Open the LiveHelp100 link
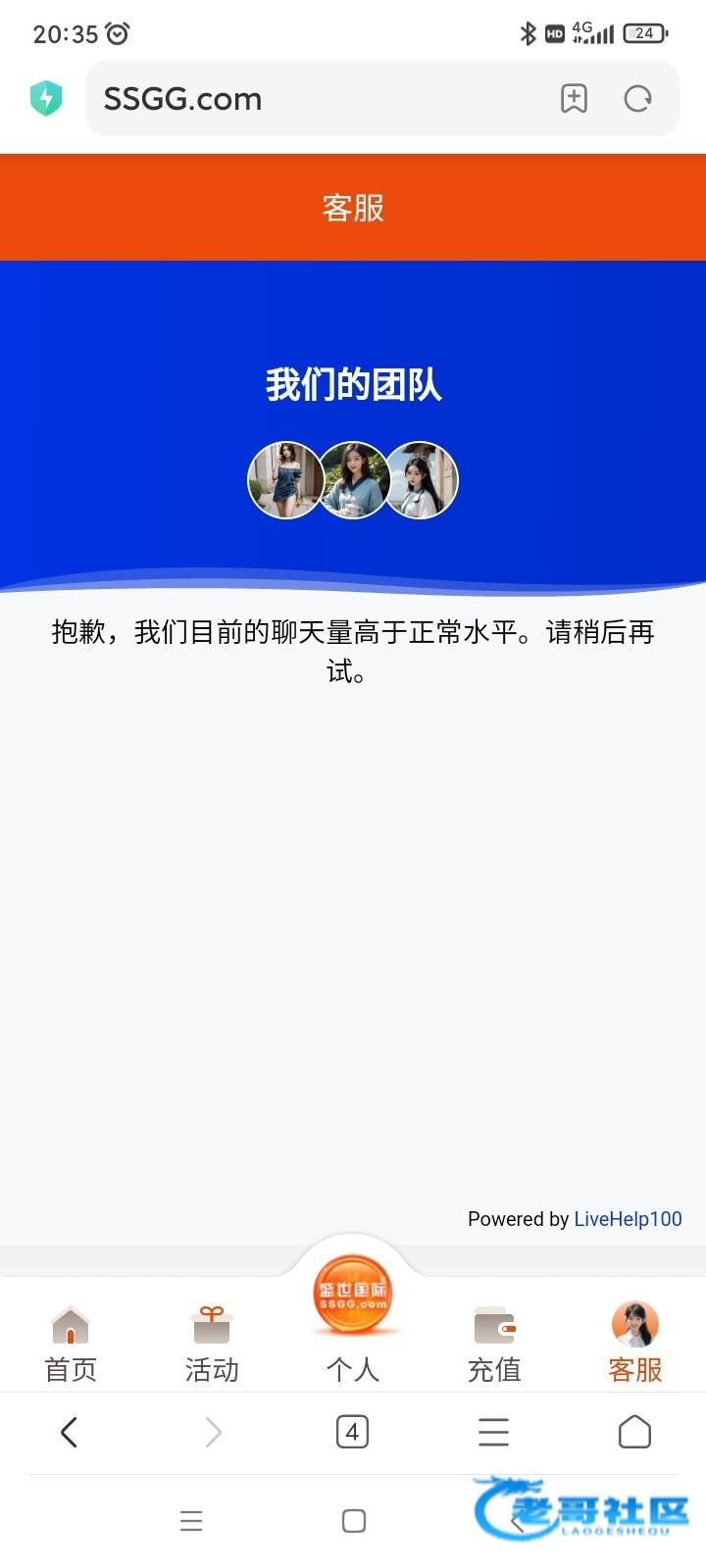The height and width of the screenshot is (1568, 706). pyautogui.click(x=628, y=1219)
